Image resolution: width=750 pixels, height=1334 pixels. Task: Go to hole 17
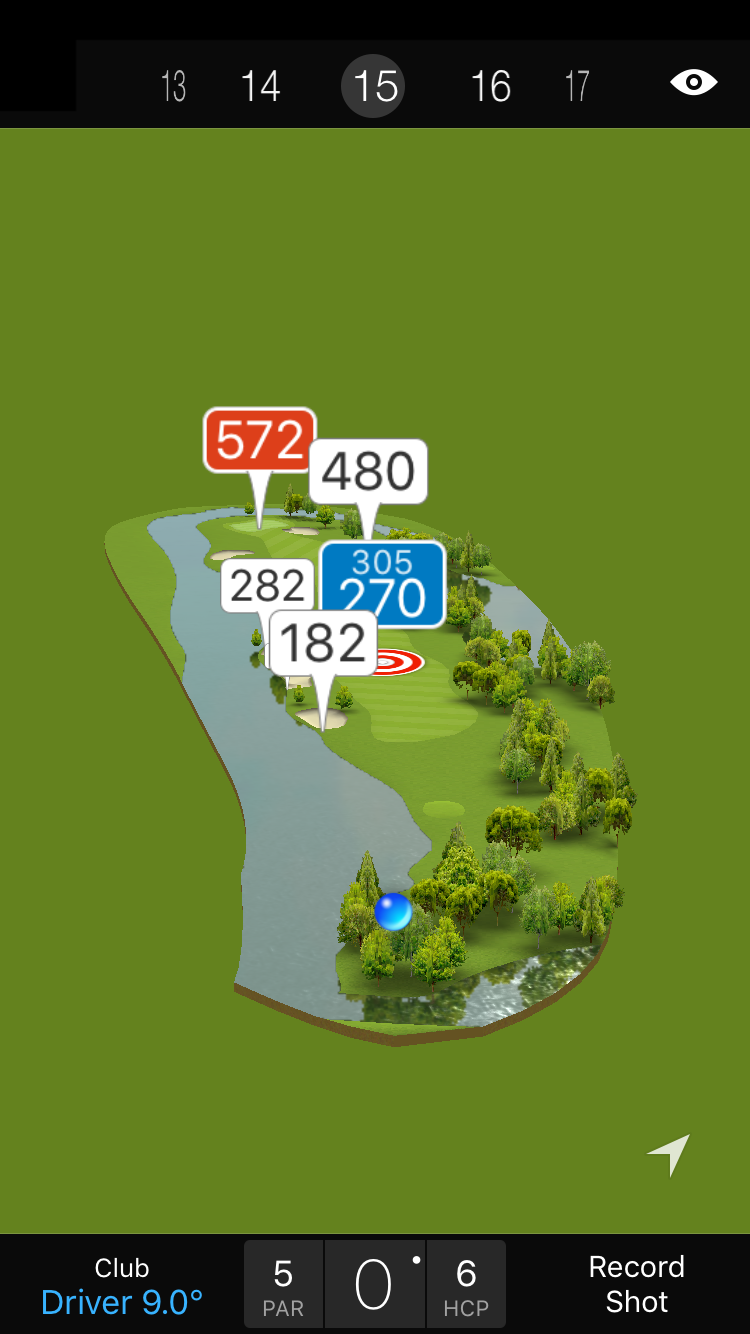[x=577, y=87]
